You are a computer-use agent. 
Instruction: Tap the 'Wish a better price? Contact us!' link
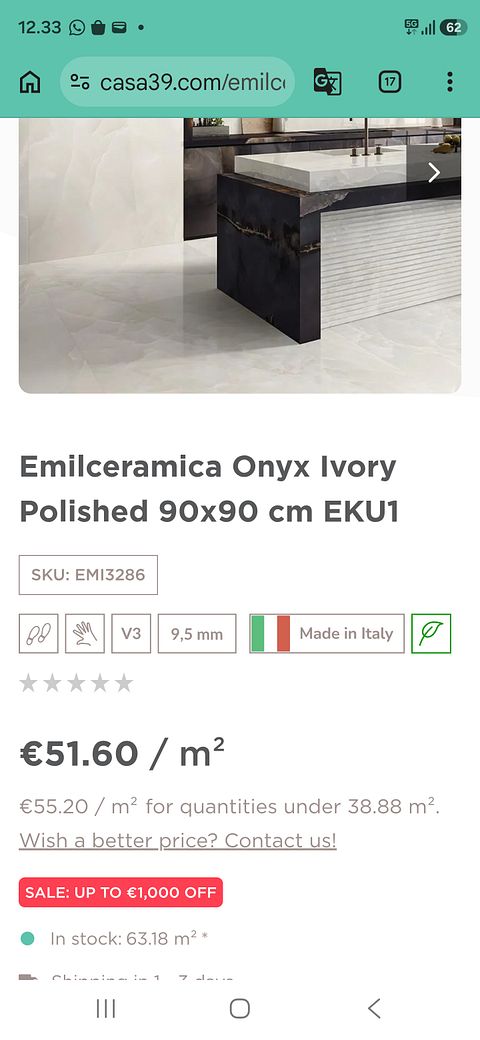178,840
